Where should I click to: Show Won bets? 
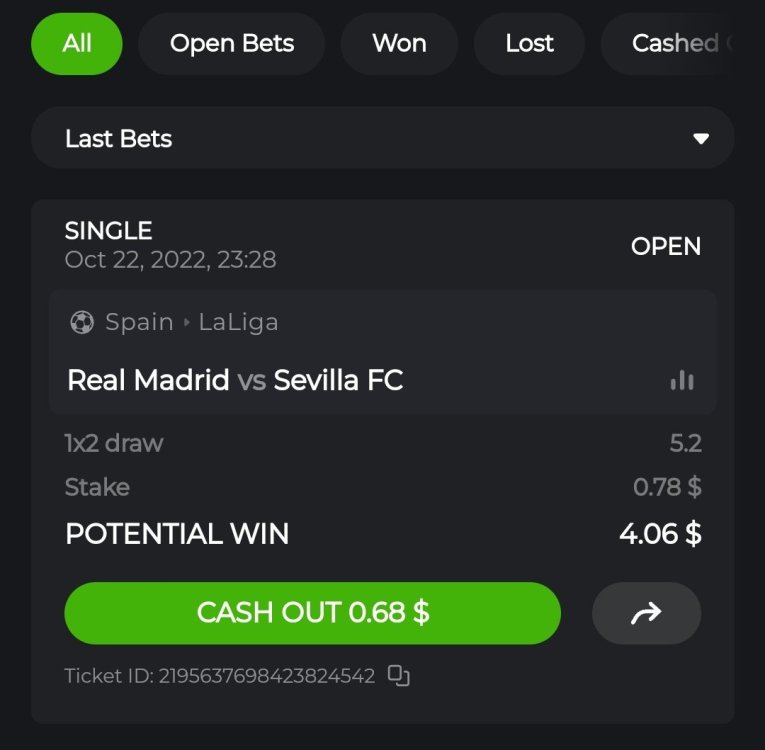pos(399,43)
